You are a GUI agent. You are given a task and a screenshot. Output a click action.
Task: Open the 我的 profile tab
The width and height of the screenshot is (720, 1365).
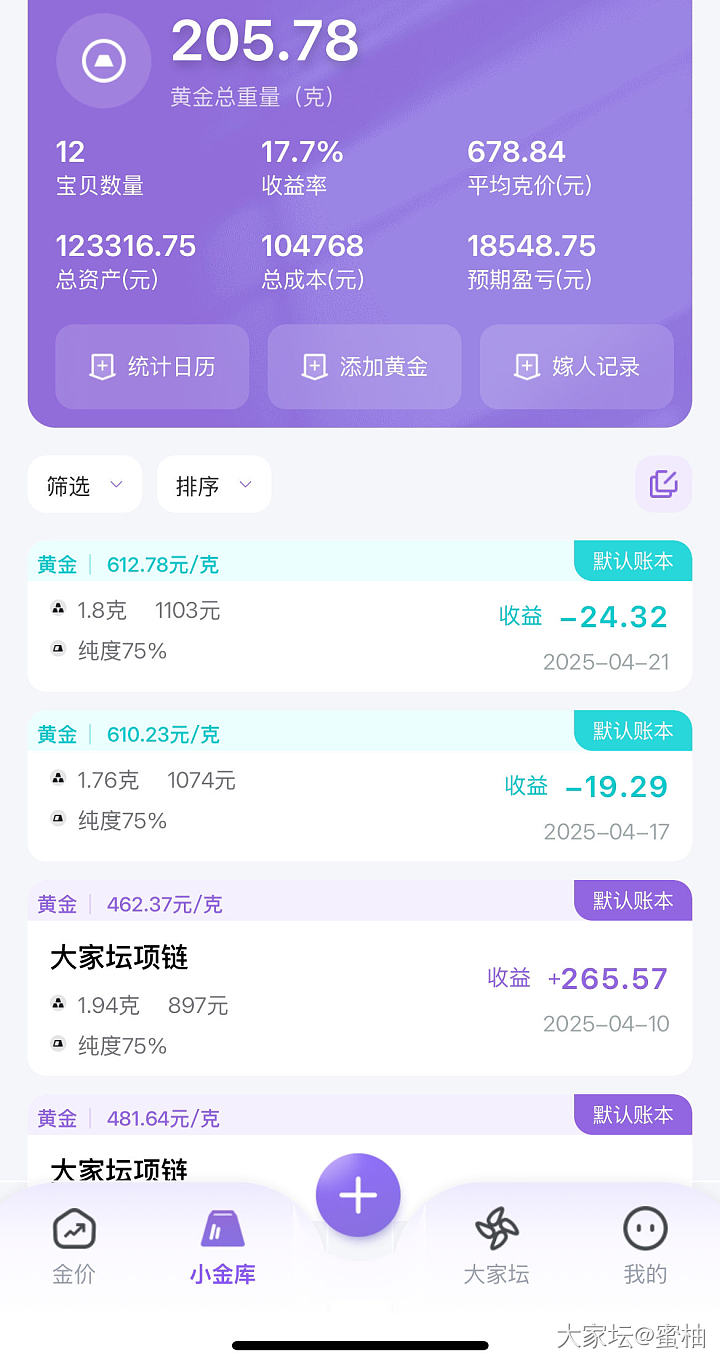(x=645, y=1245)
